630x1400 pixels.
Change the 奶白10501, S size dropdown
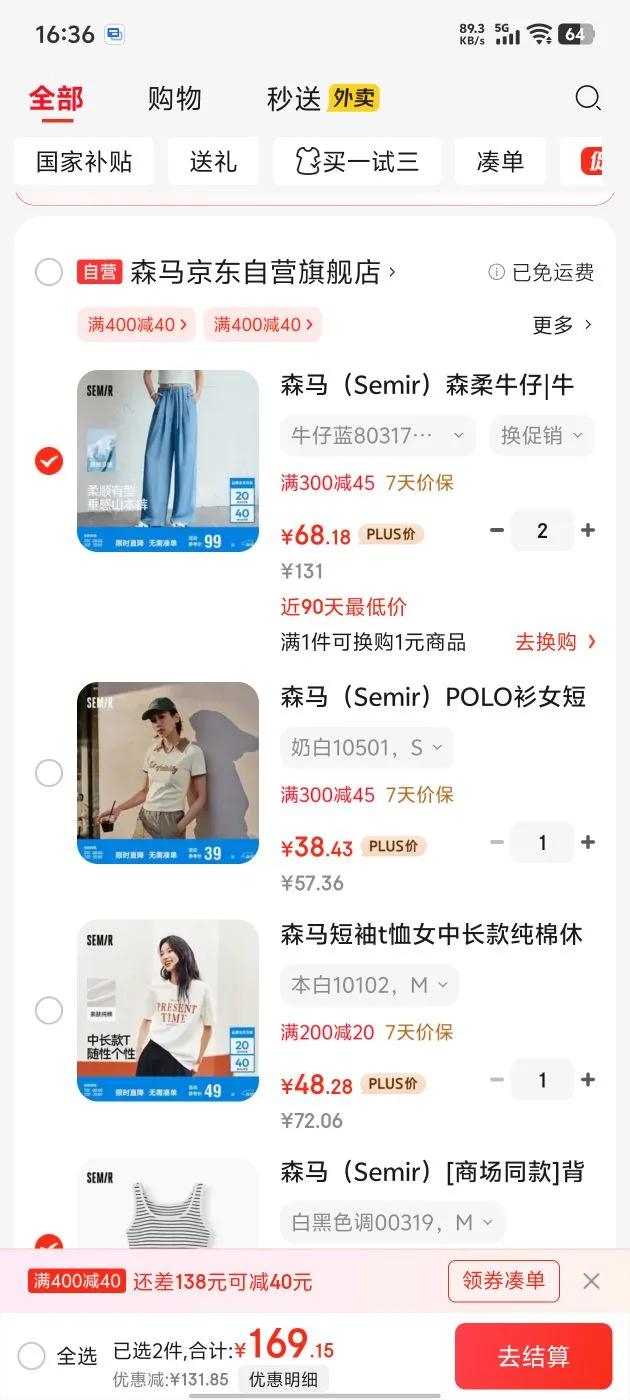pos(366,748)
